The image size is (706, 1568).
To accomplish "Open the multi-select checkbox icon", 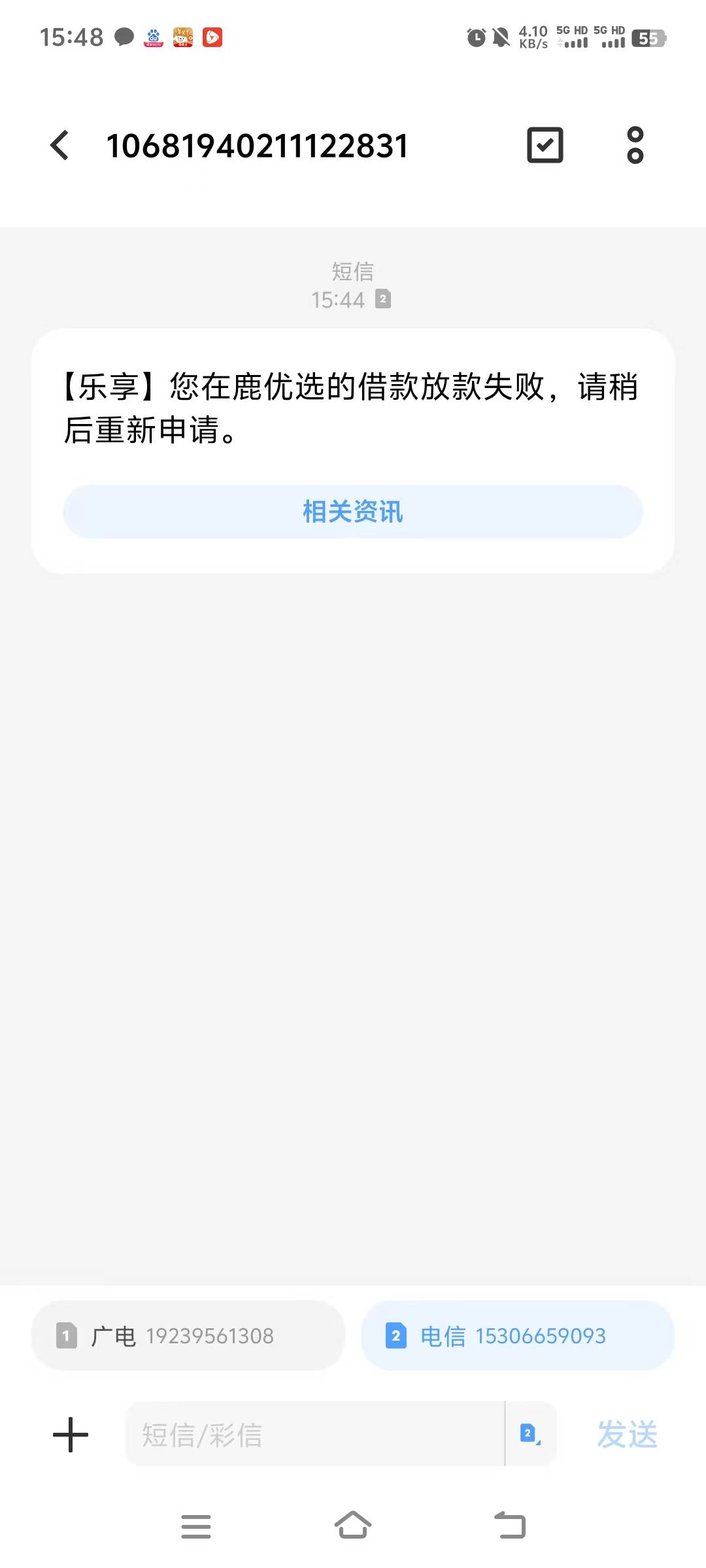I will pos(545,145).
